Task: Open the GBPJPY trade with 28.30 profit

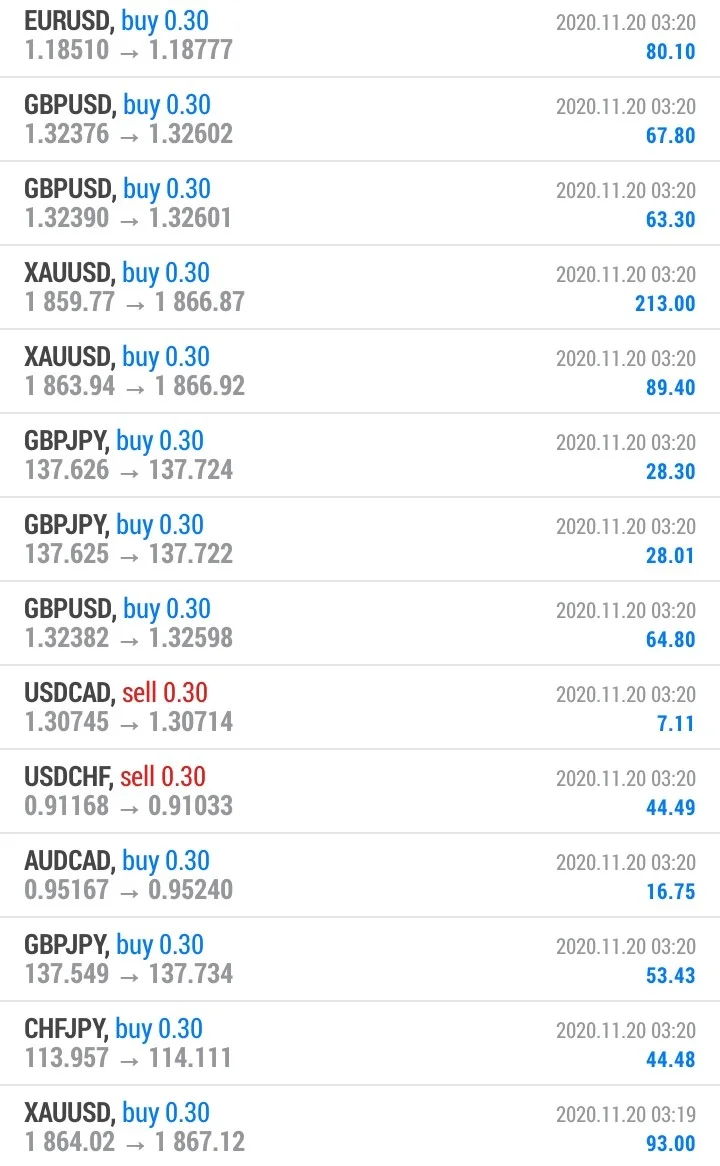Action: point(360,455)
